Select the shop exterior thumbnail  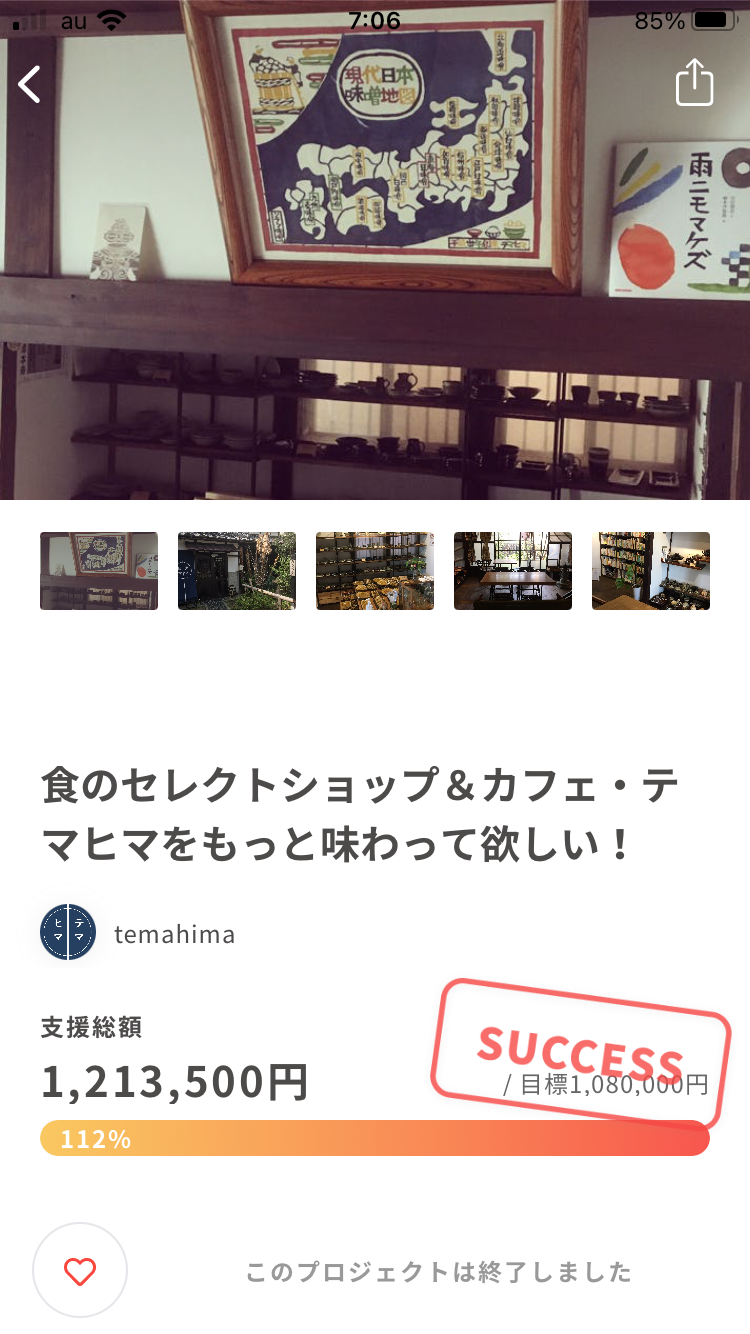point(237,571)
